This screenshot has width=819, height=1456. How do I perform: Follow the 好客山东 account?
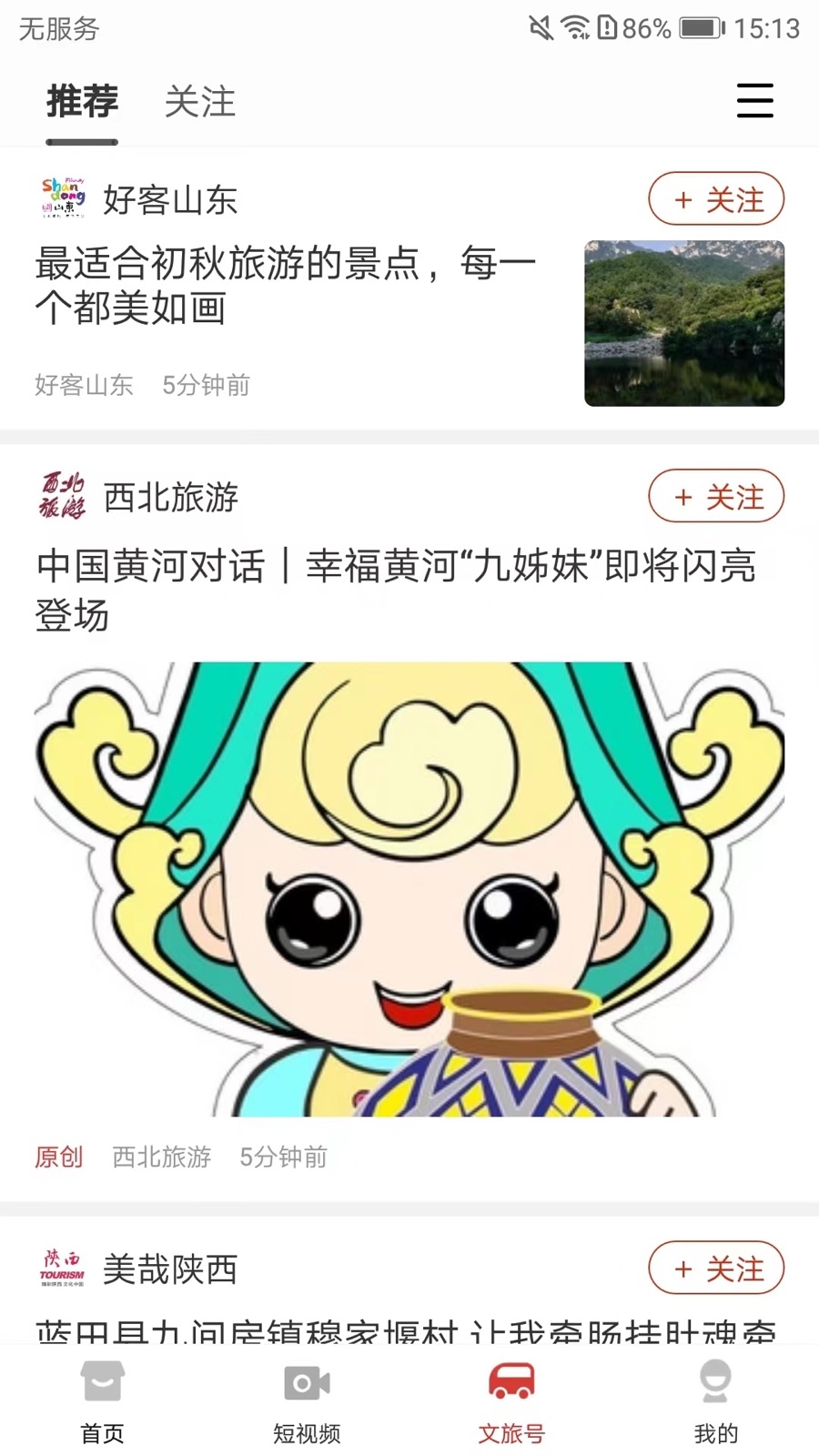pos(716,198)
